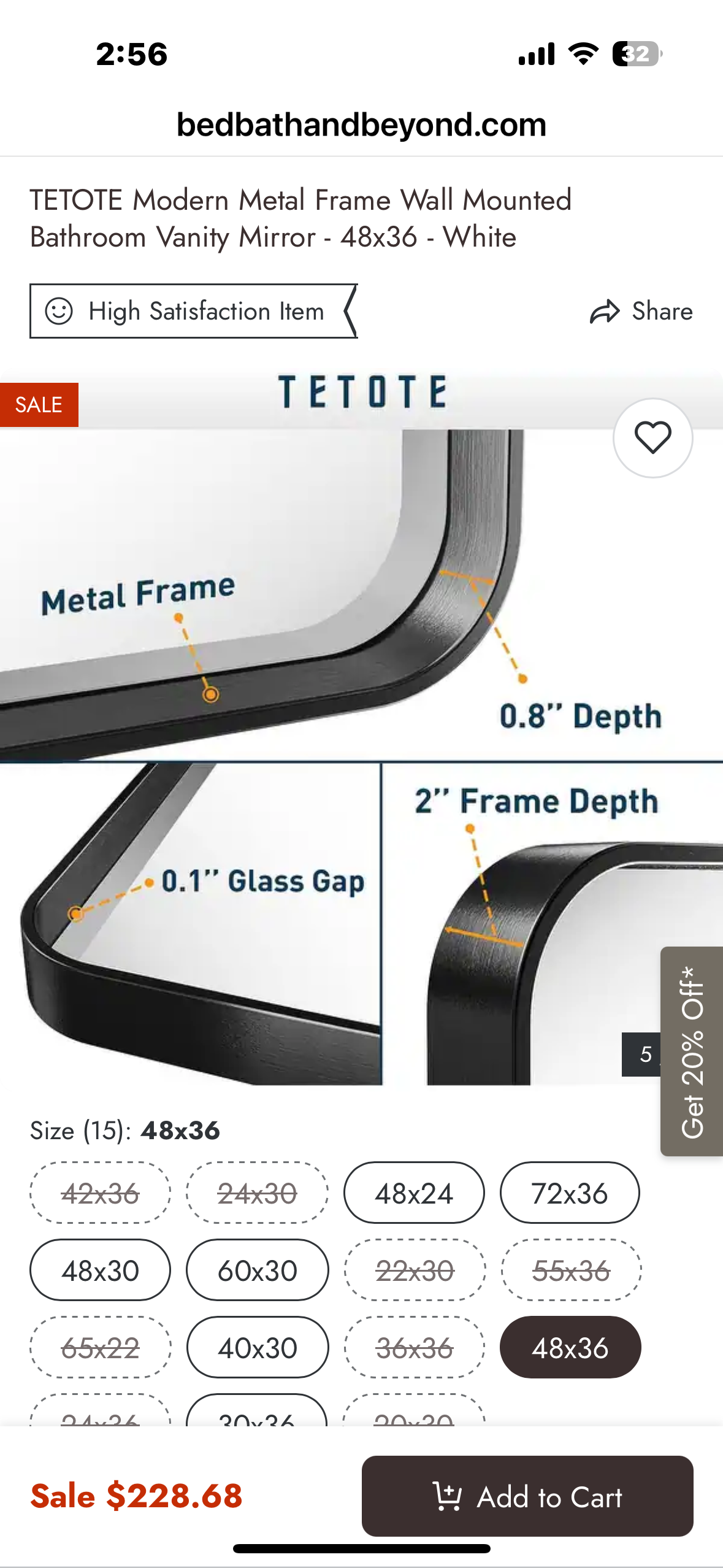
Task: Tap the bedbathandbeyond.com address bar
Action: pos(361,125)
